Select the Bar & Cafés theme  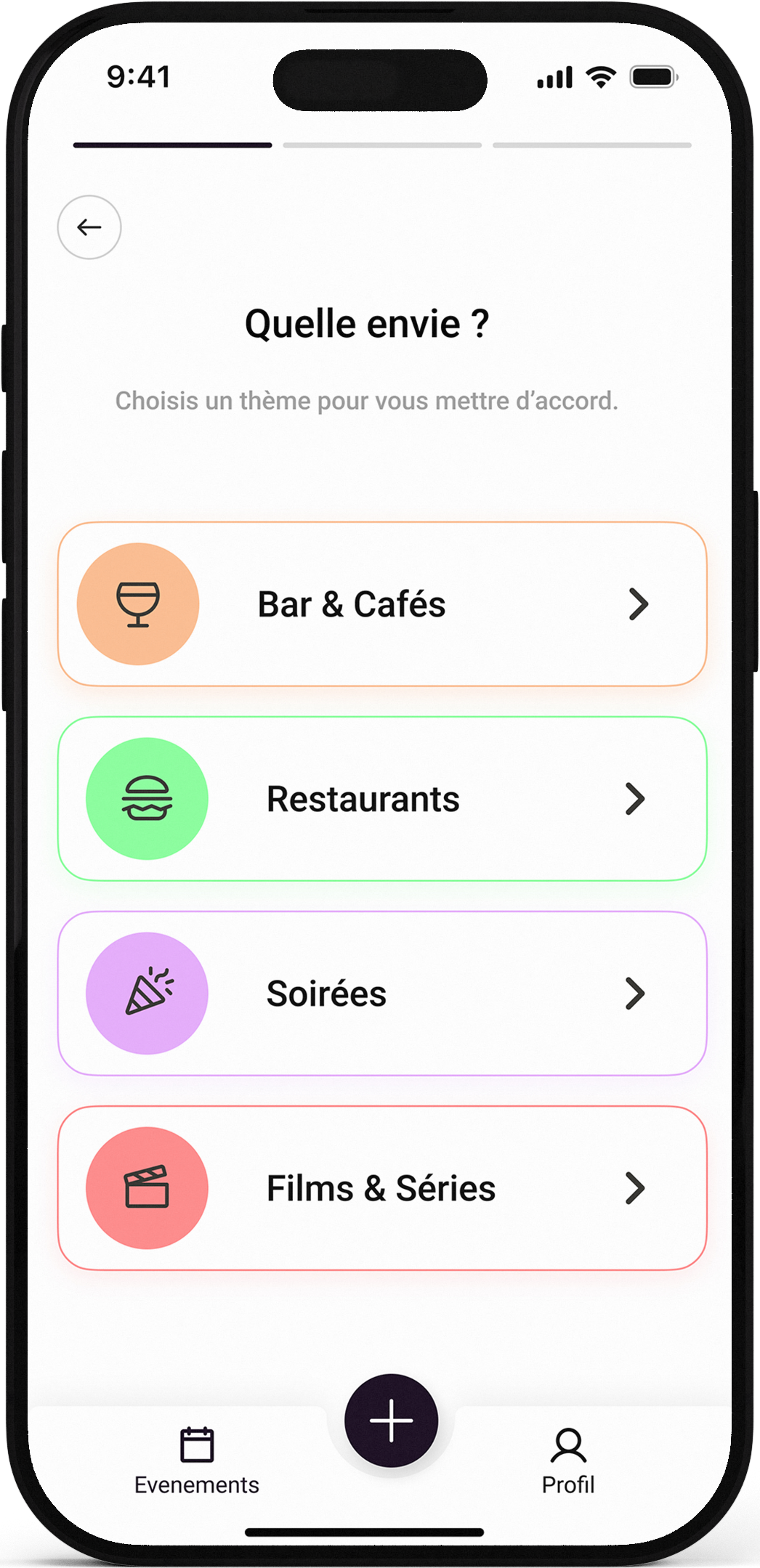point(382,604)
